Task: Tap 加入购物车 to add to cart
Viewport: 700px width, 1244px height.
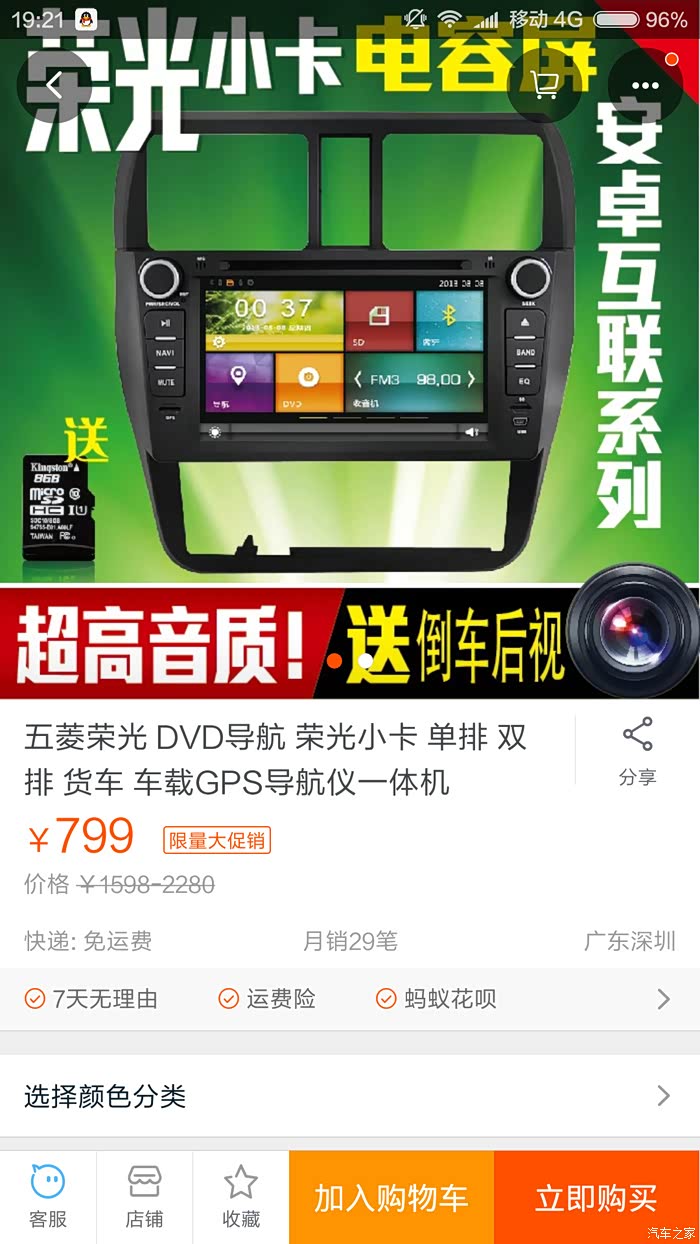Action: tap(391, 1197)
